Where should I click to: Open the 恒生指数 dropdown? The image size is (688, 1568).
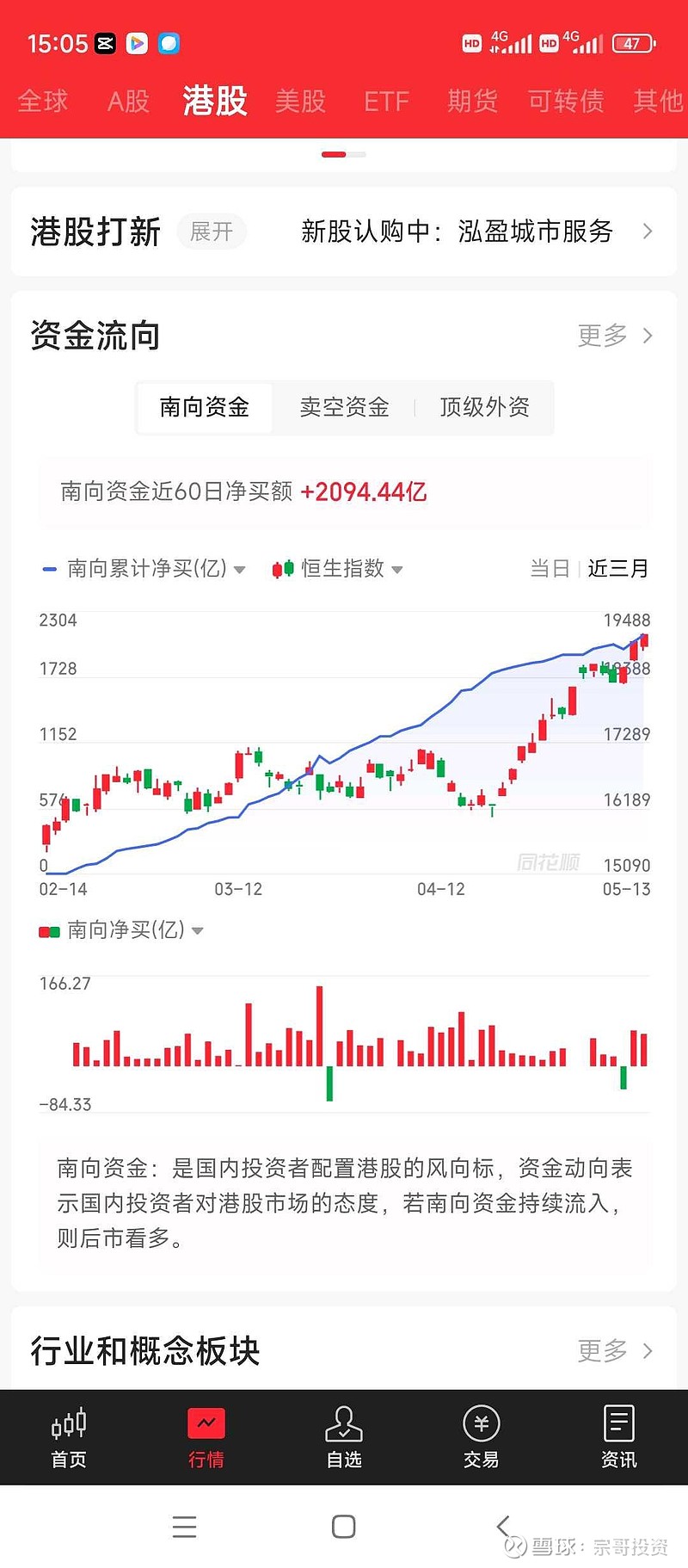pos(337,569)
